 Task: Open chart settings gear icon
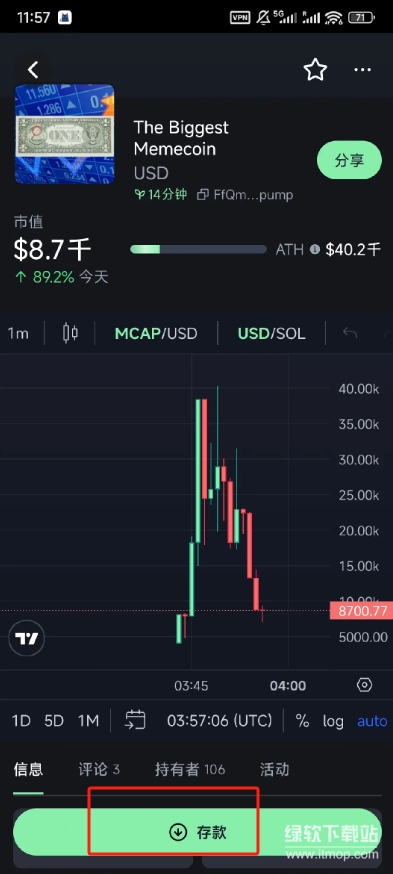[364, 685]
